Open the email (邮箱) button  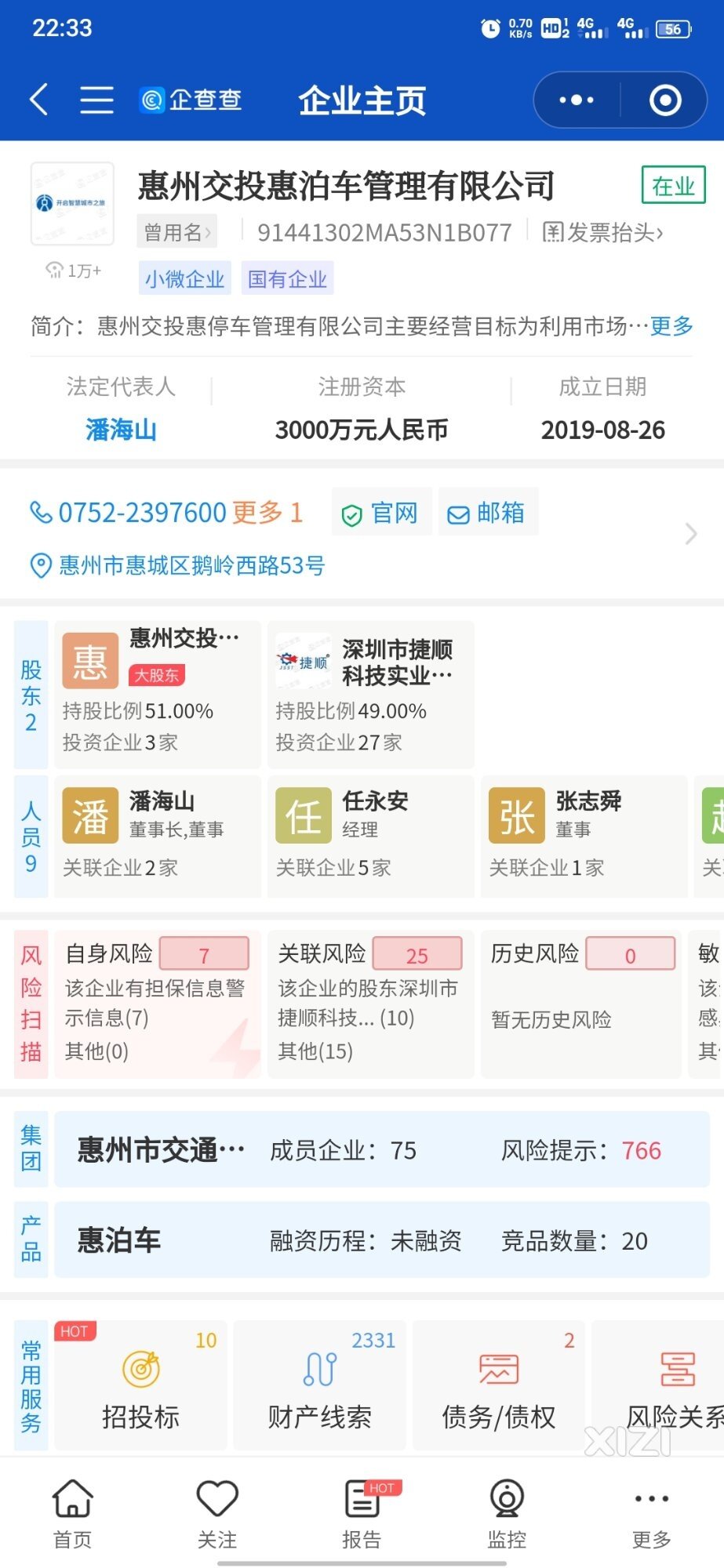coord(487,513)
